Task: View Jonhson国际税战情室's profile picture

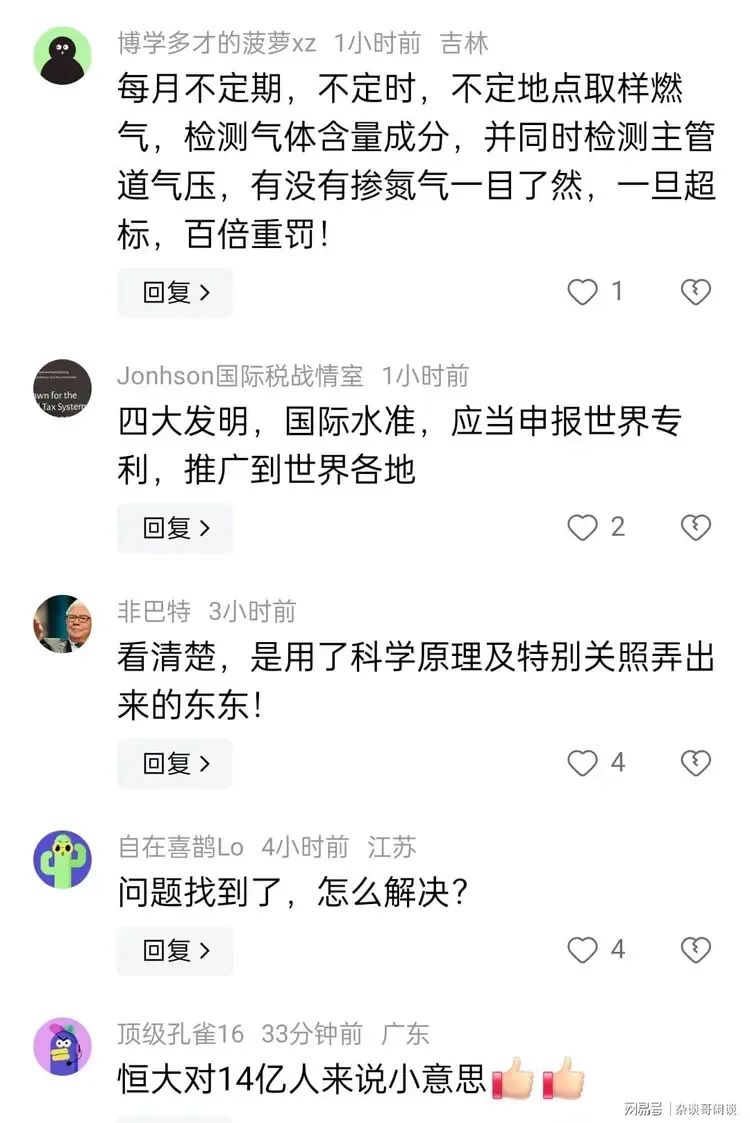Action: pyautogui.click(x=62, y=388)
